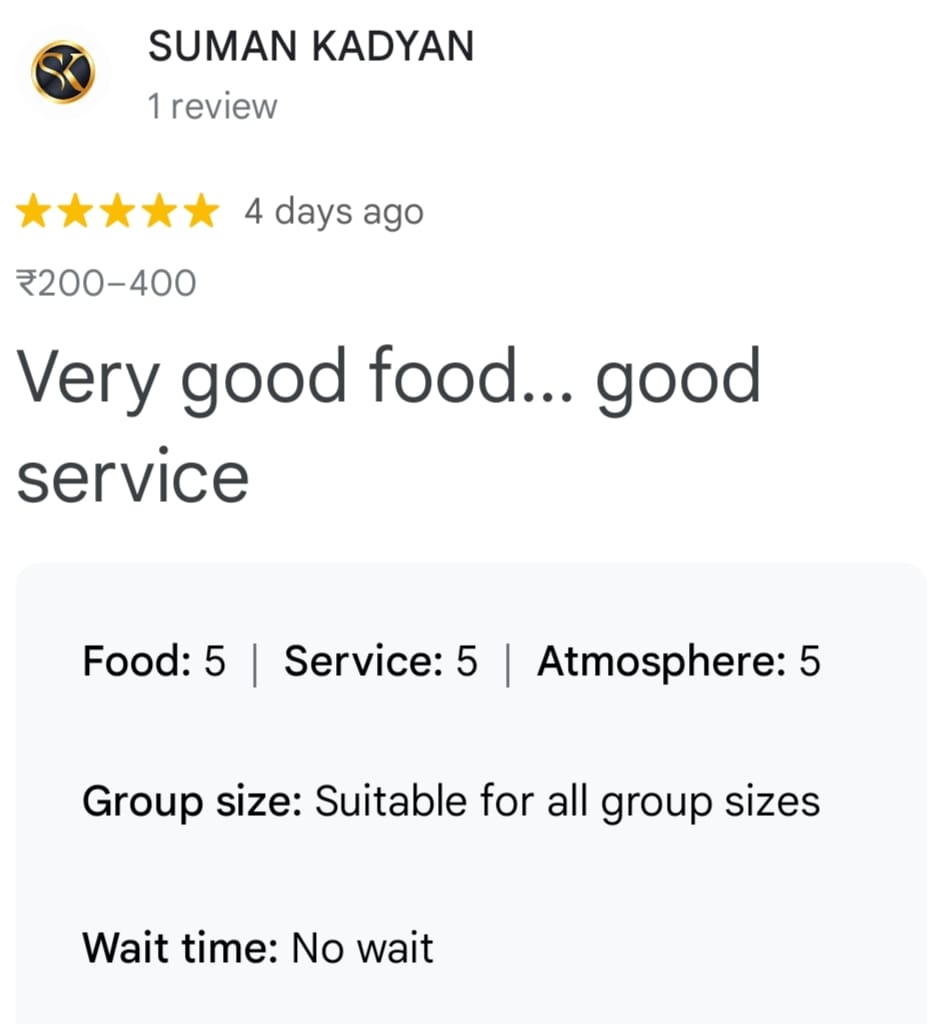This screenshot has height=1024, width=933.
Task: Expand the Group size detail row
Action: (452, 801)
